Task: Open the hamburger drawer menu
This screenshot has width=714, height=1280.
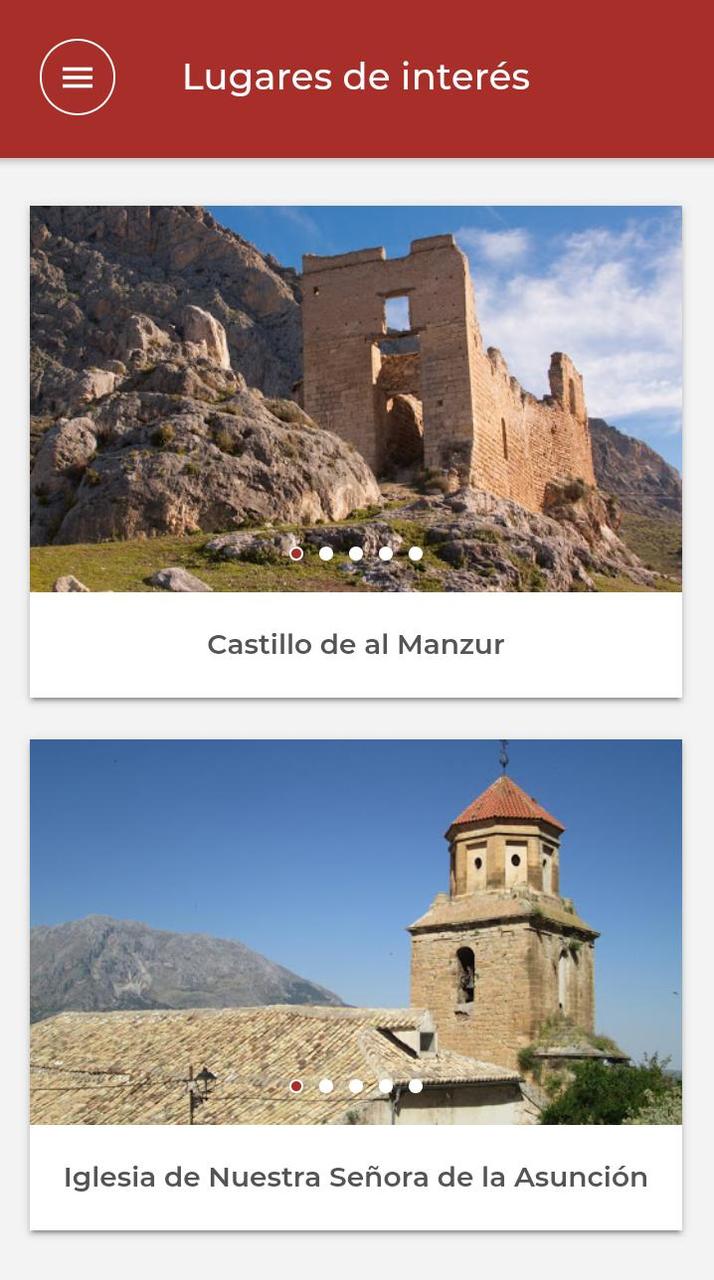Action: click(x=77, y=77)
